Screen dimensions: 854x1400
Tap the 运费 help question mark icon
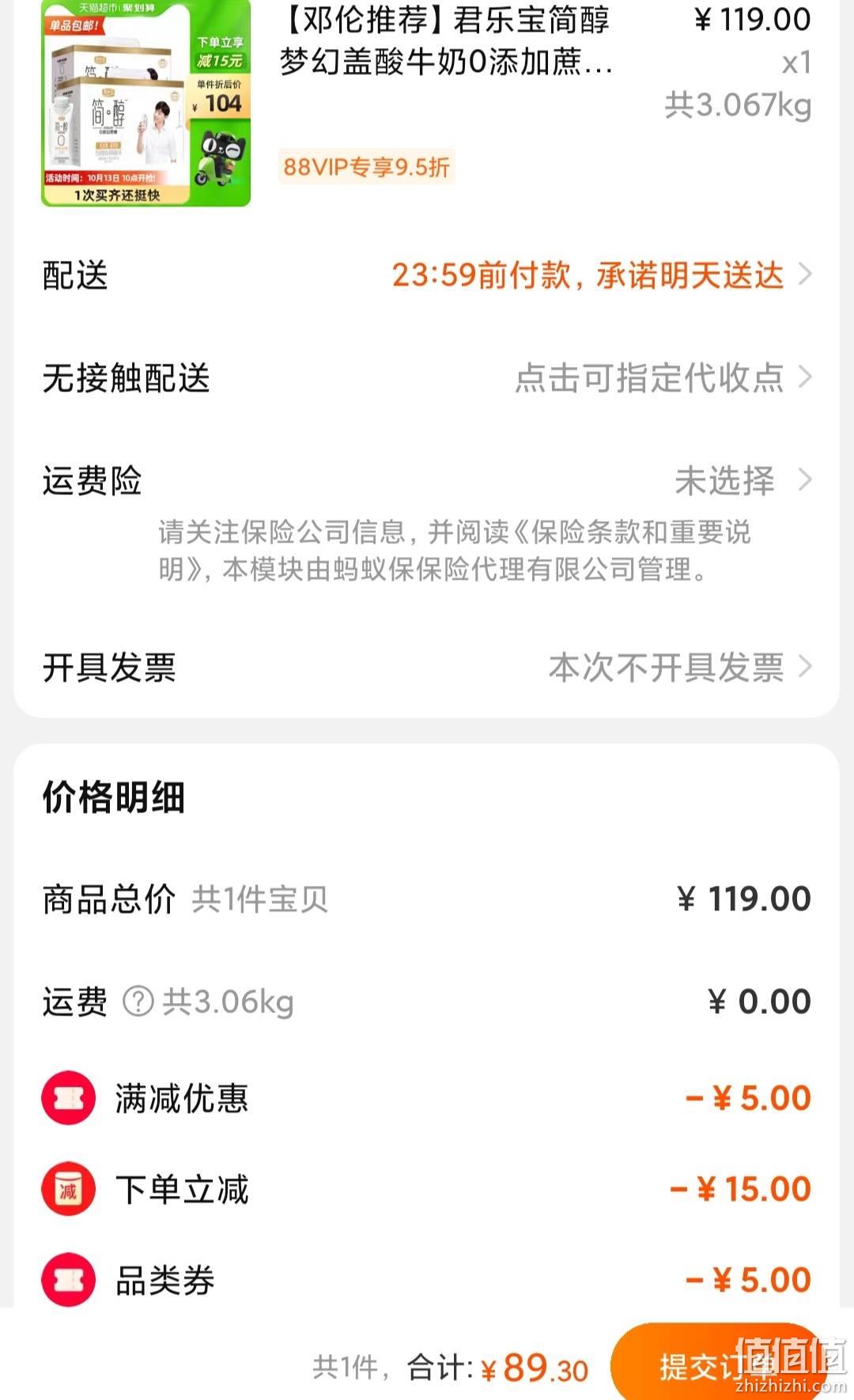tap(138, 1001)
